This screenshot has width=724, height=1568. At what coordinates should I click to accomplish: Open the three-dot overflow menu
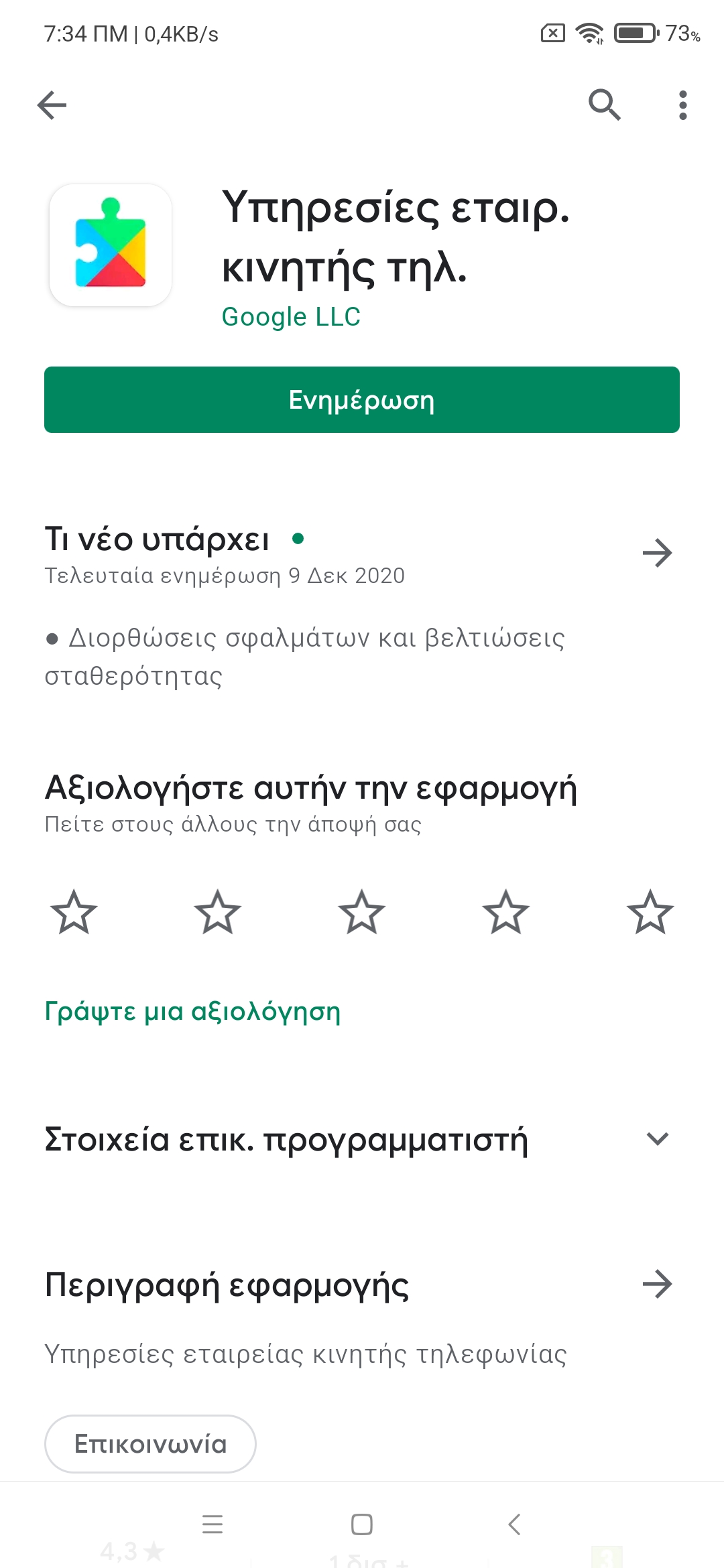[x=682, y=105]
